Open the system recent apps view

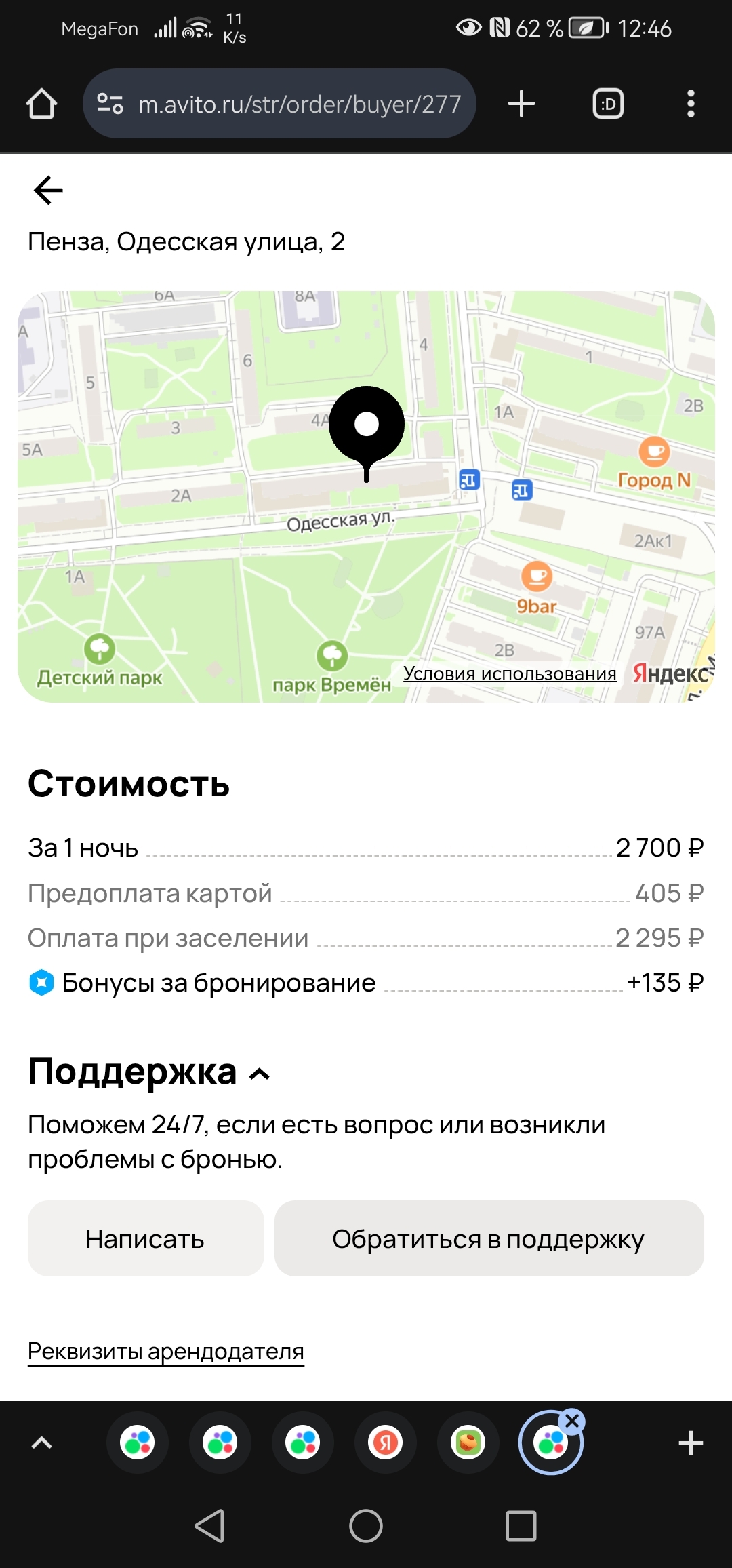point(521,1526)
